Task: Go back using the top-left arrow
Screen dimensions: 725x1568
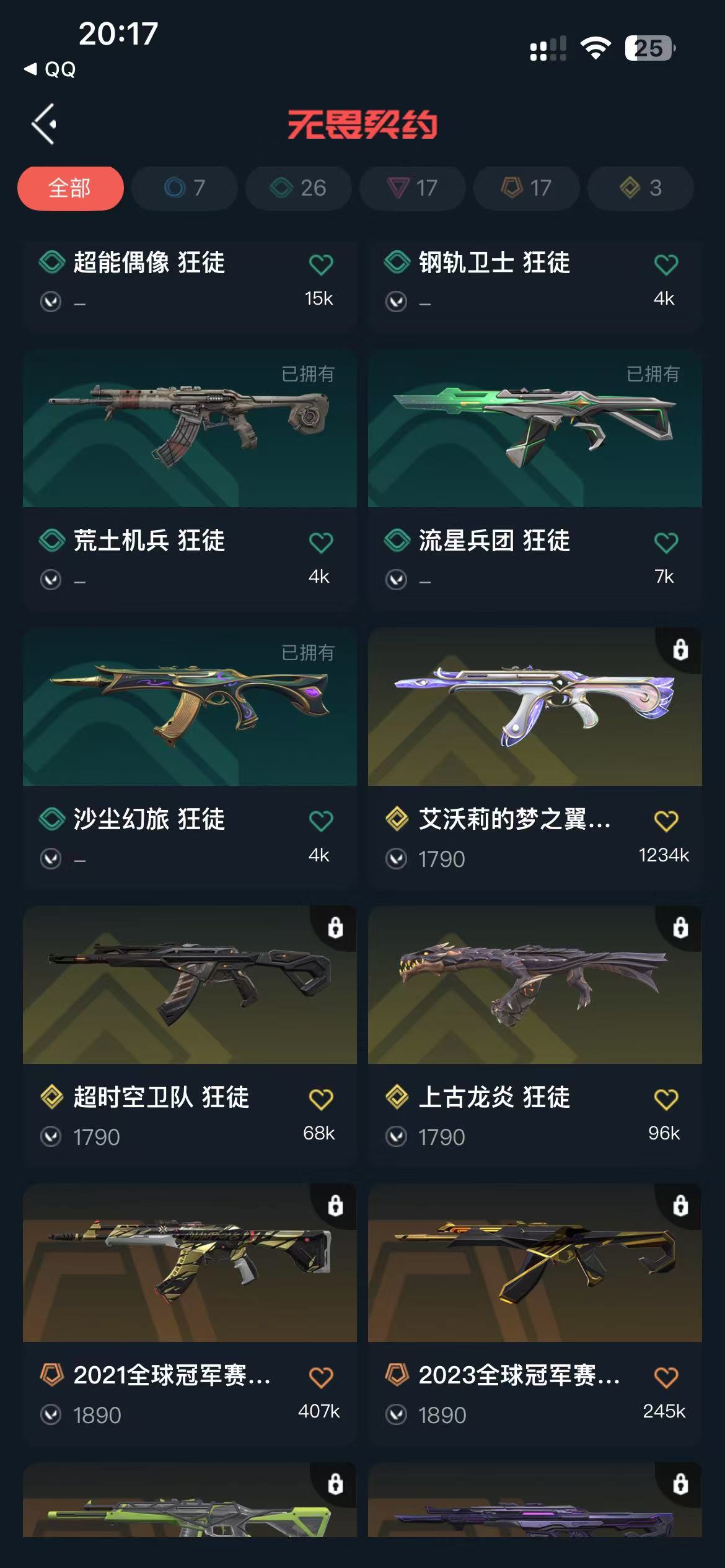Action: coord(44,124)
